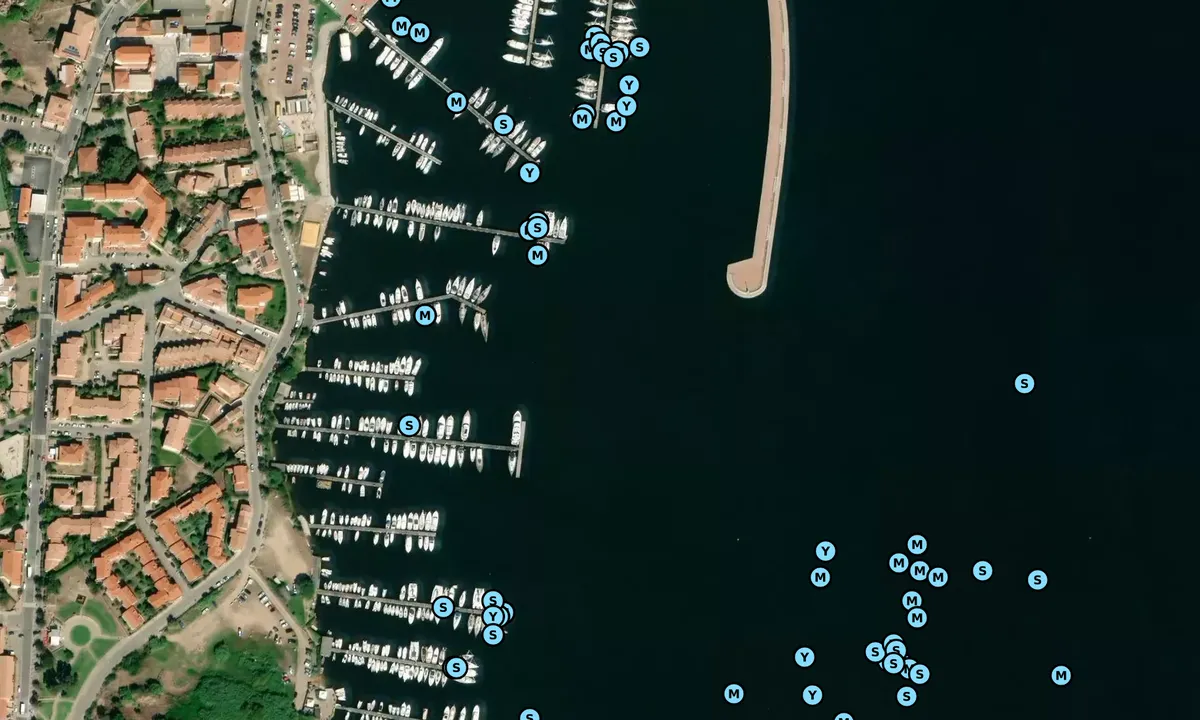Open the M marker on the angled jetty
The width and height of the screenshot is (1200, 720).
click(425, 316)
